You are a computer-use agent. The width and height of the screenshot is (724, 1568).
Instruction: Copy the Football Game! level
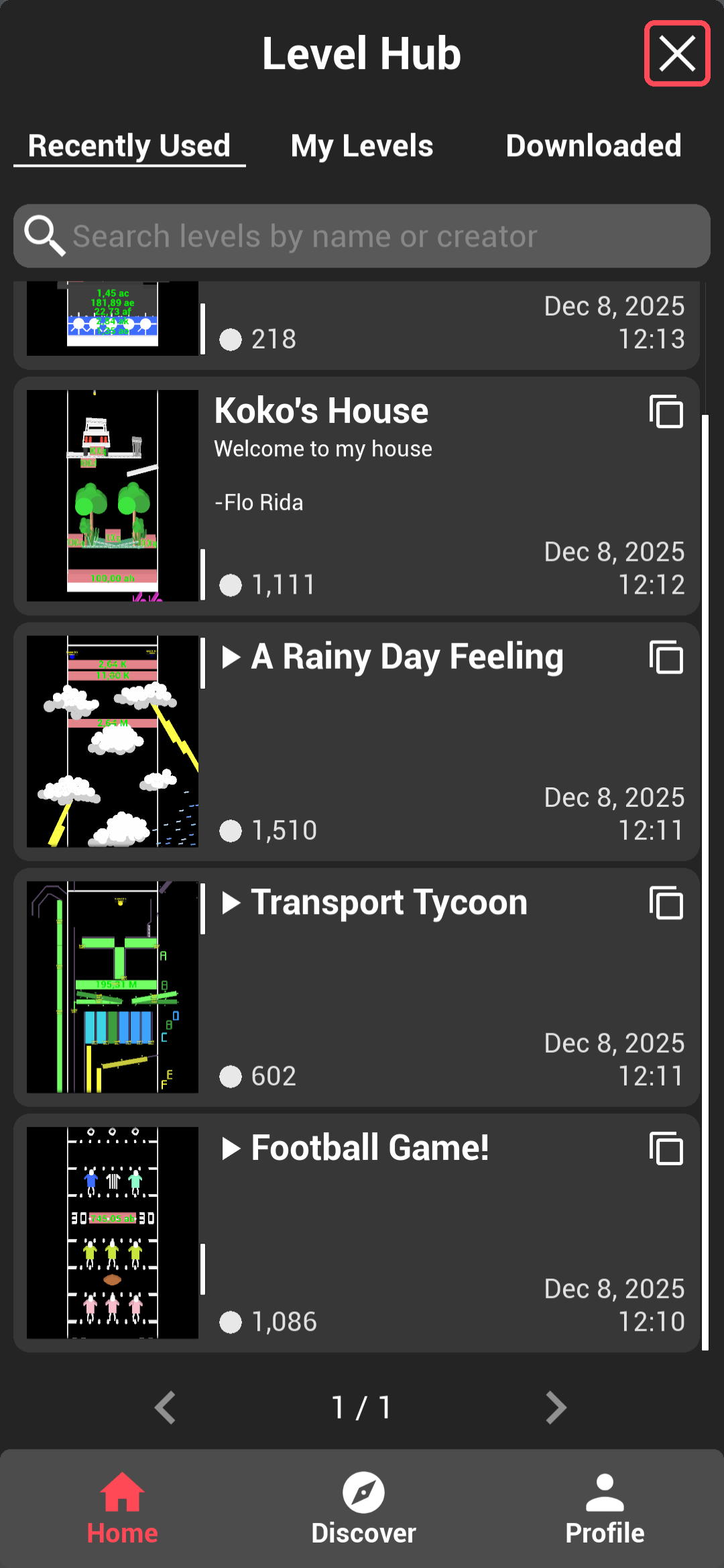click(x=666, y=1149)
